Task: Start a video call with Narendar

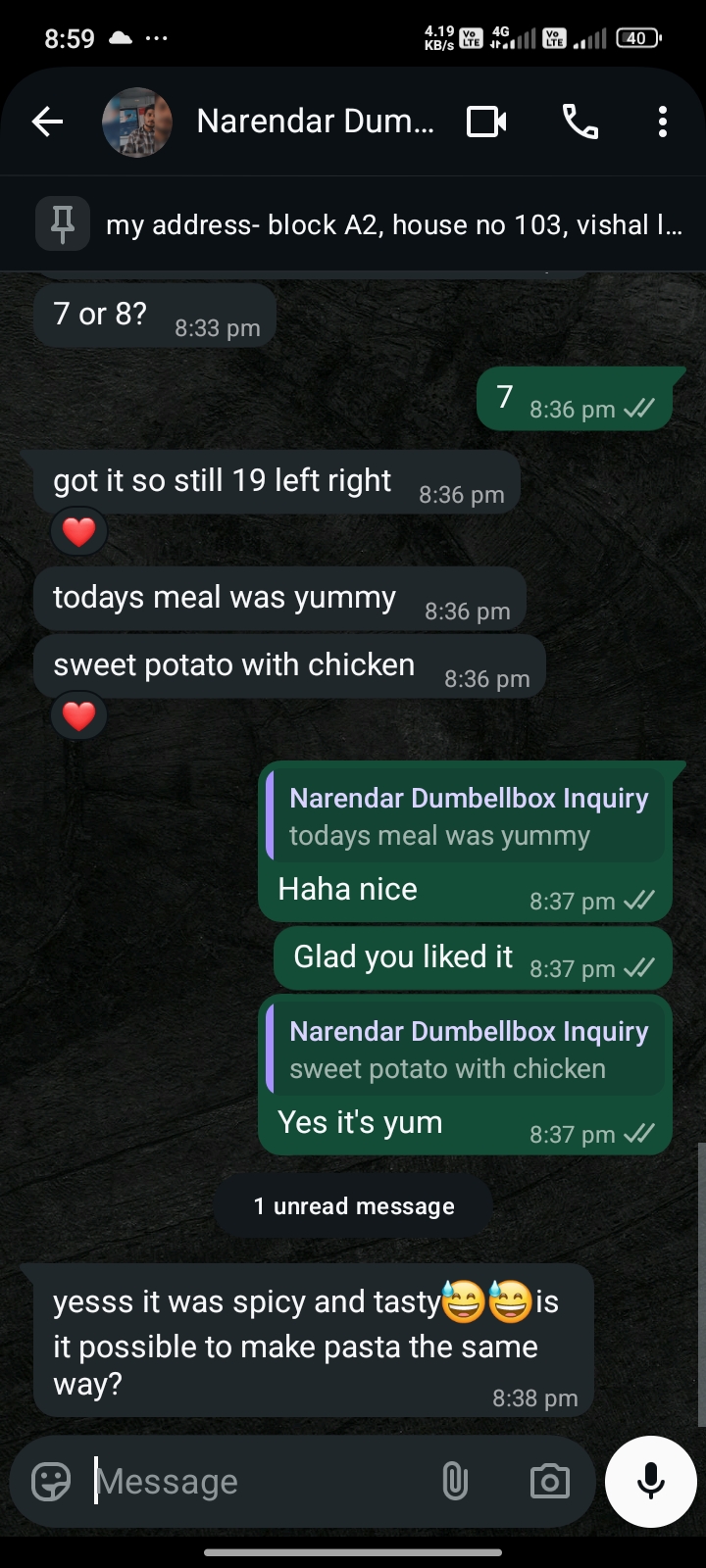Action: [486, 122]
